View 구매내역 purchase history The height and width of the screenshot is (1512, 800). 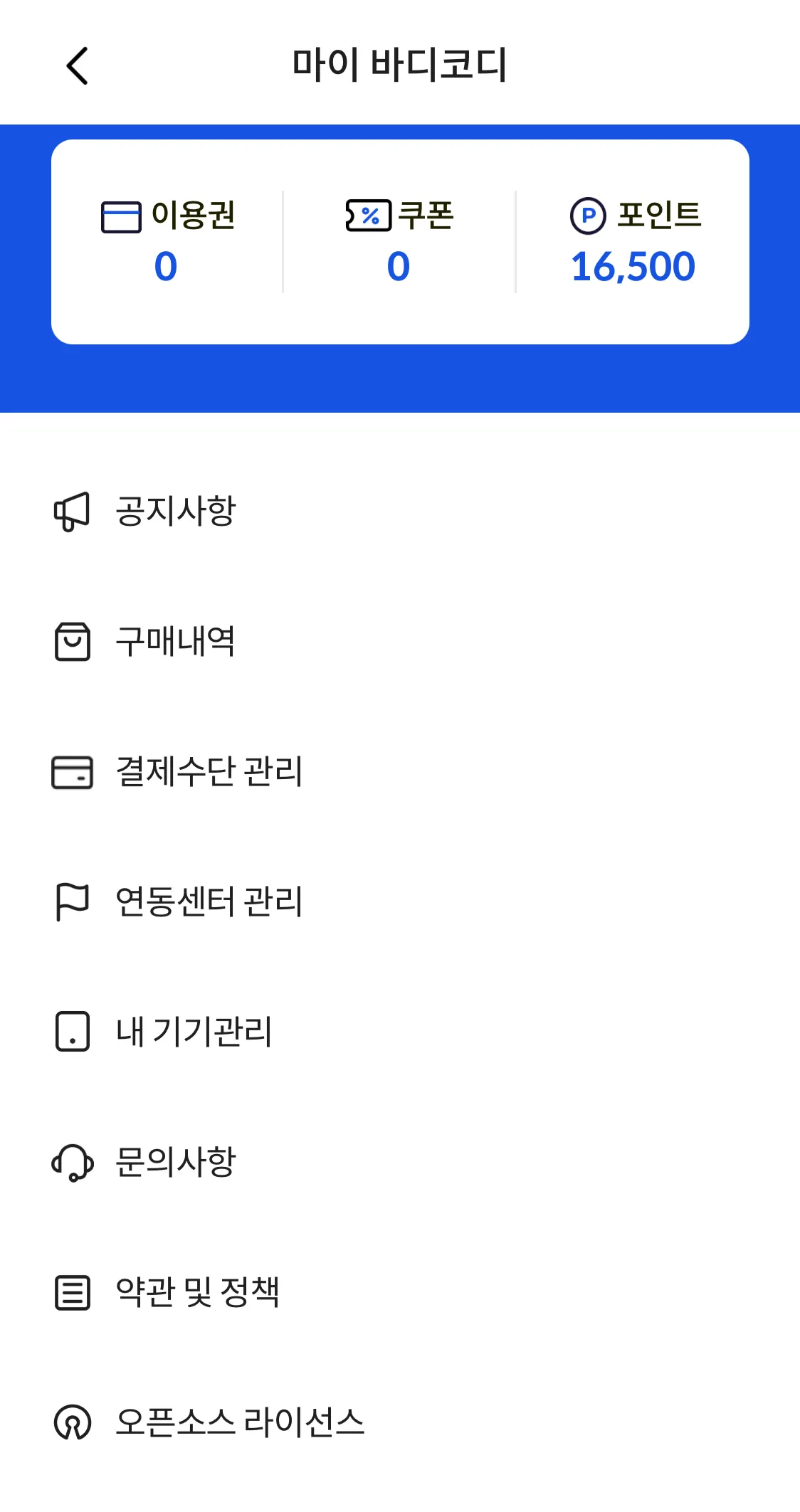[175, 642]
